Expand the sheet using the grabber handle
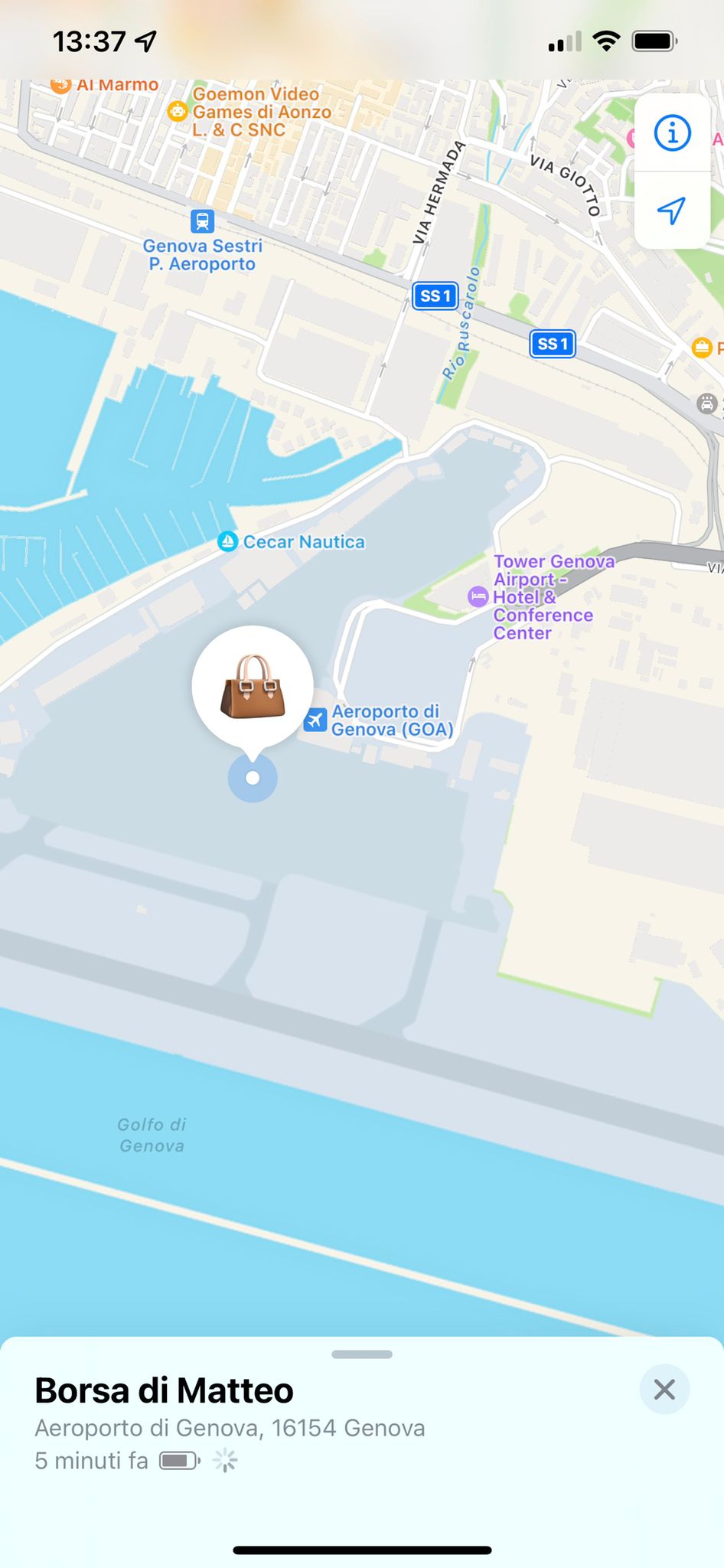This screenshot has height=1568, width=724. tap(362, 1354)
